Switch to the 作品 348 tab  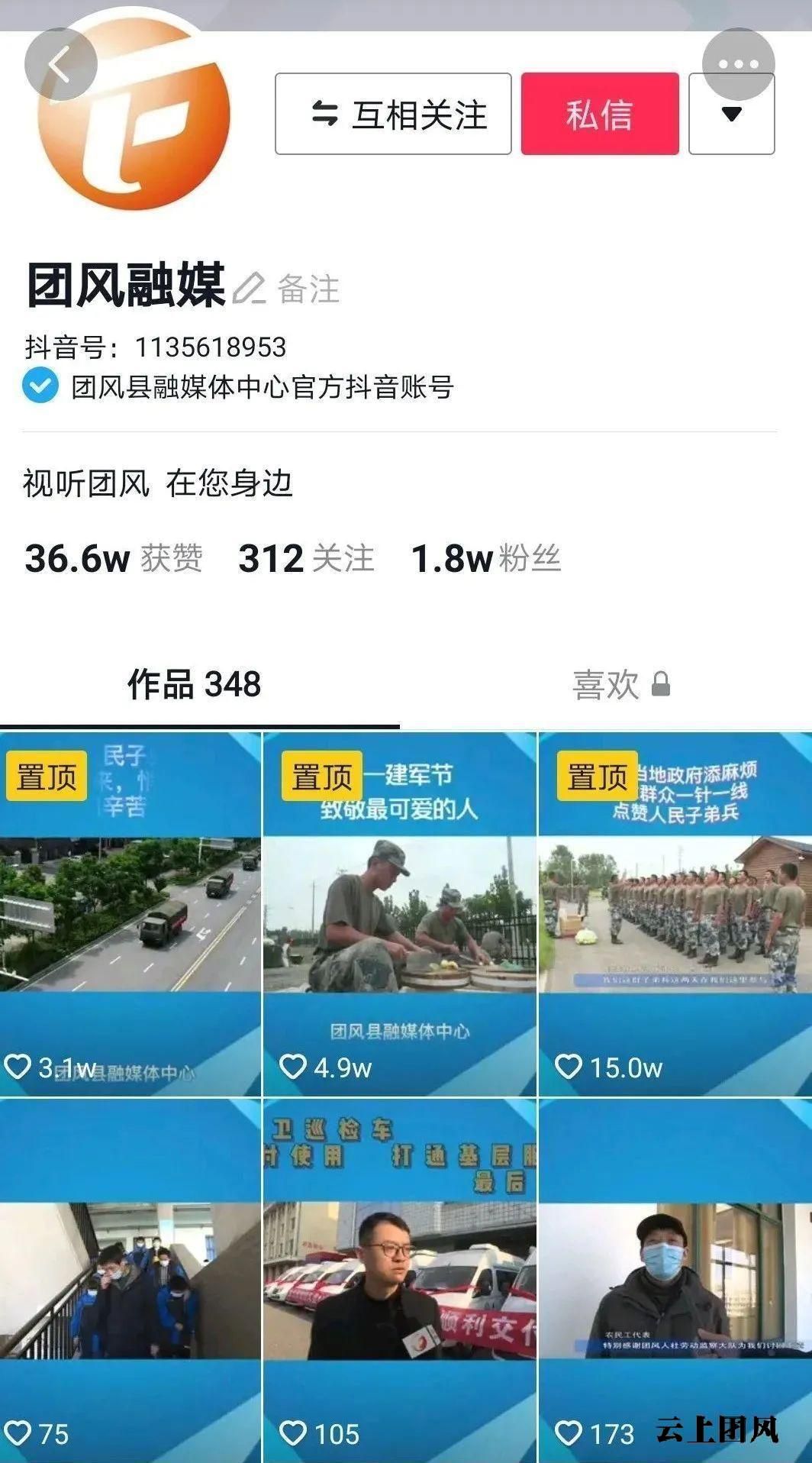point(195,684)
